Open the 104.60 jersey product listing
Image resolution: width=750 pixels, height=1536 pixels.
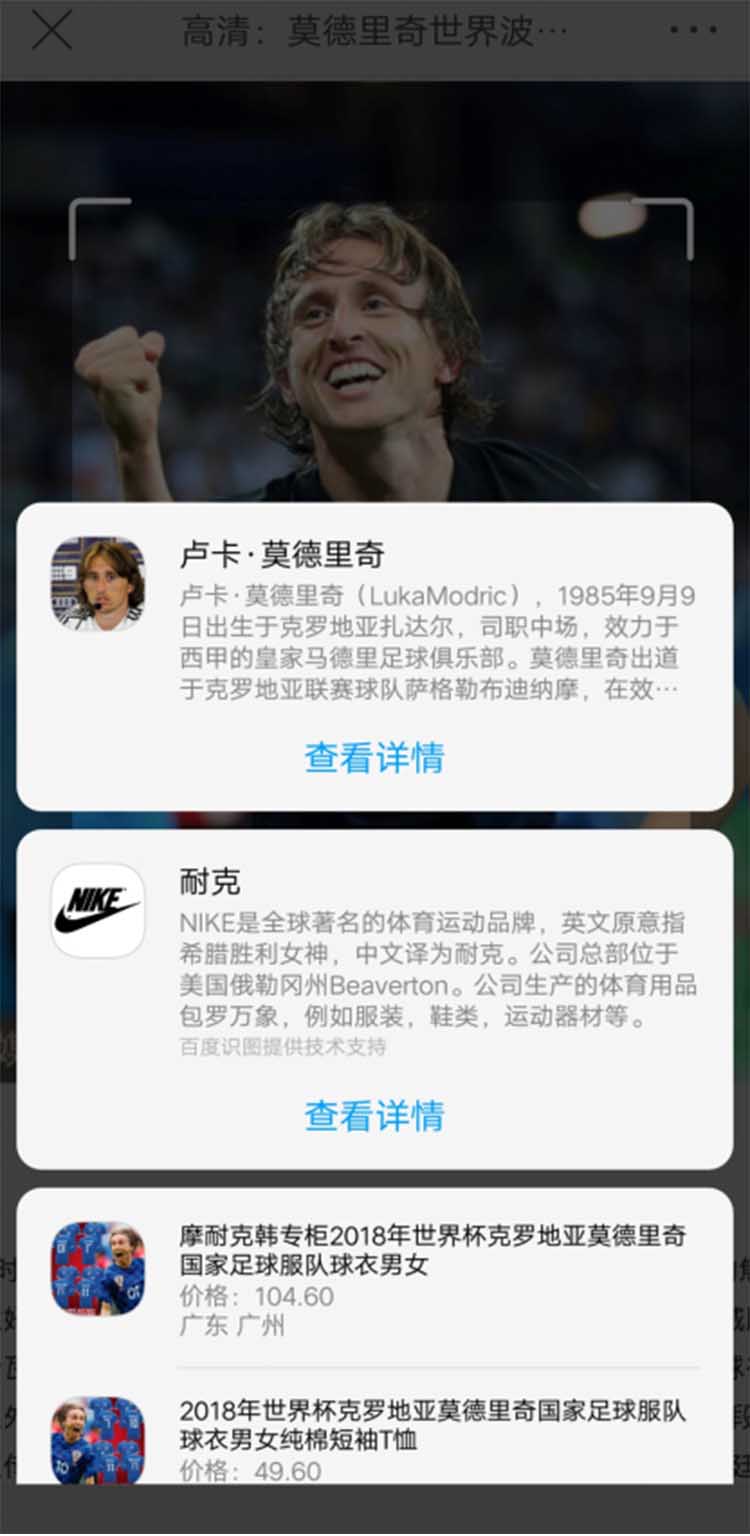tap(375, 1280)
